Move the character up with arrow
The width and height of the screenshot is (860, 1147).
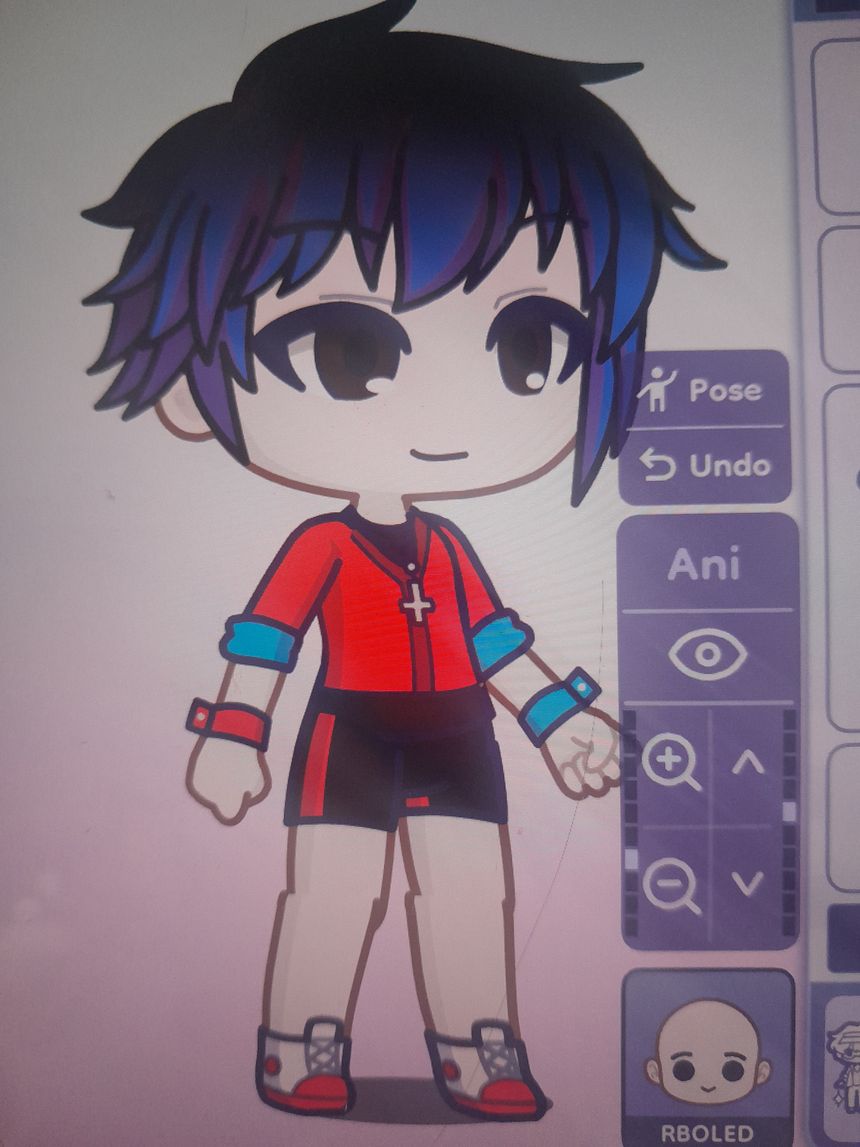748,764
